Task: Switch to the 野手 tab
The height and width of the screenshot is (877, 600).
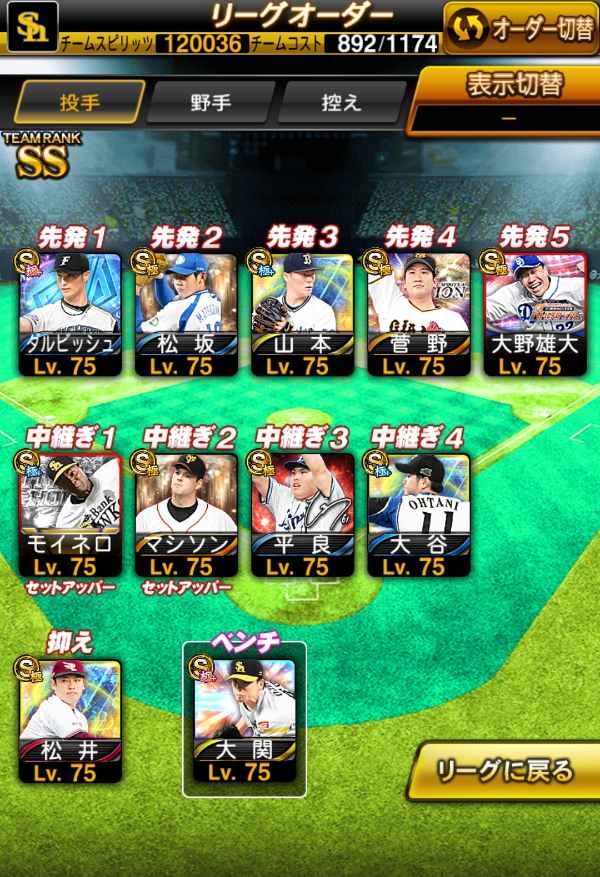Action: [x=211, y=102]
